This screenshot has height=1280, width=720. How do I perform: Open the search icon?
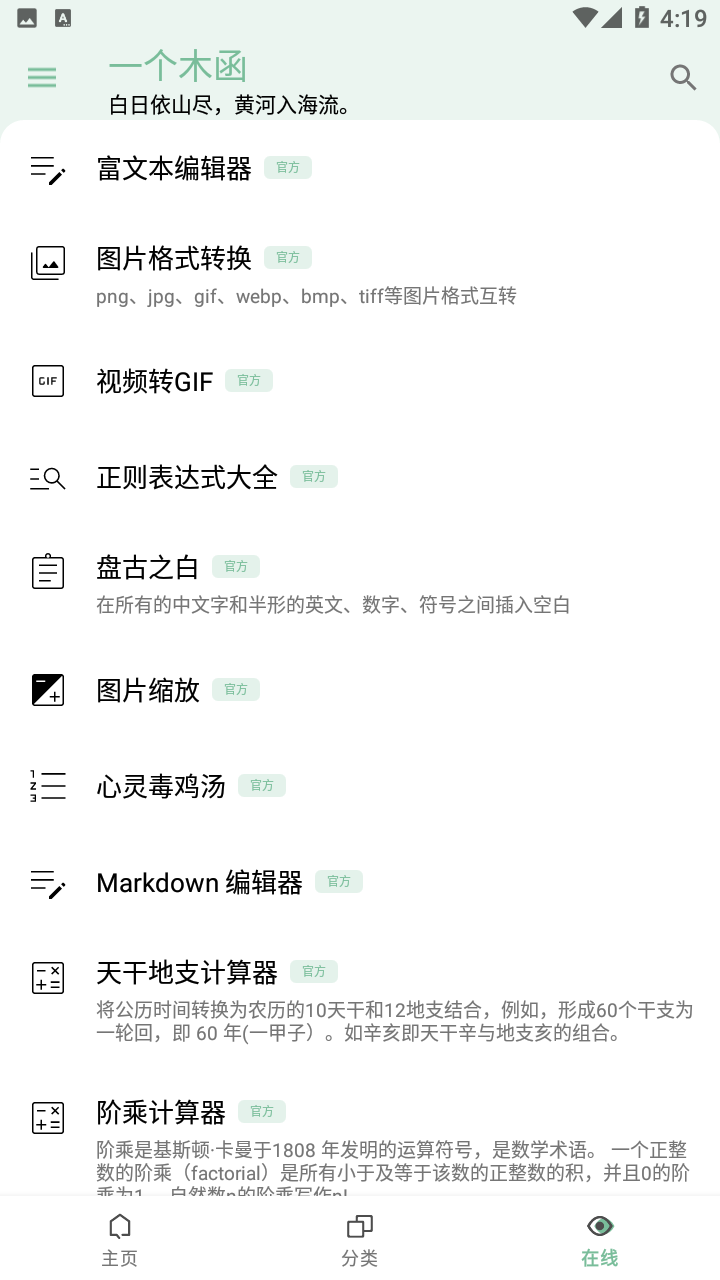pyautogui.click(x=683, y=78)
